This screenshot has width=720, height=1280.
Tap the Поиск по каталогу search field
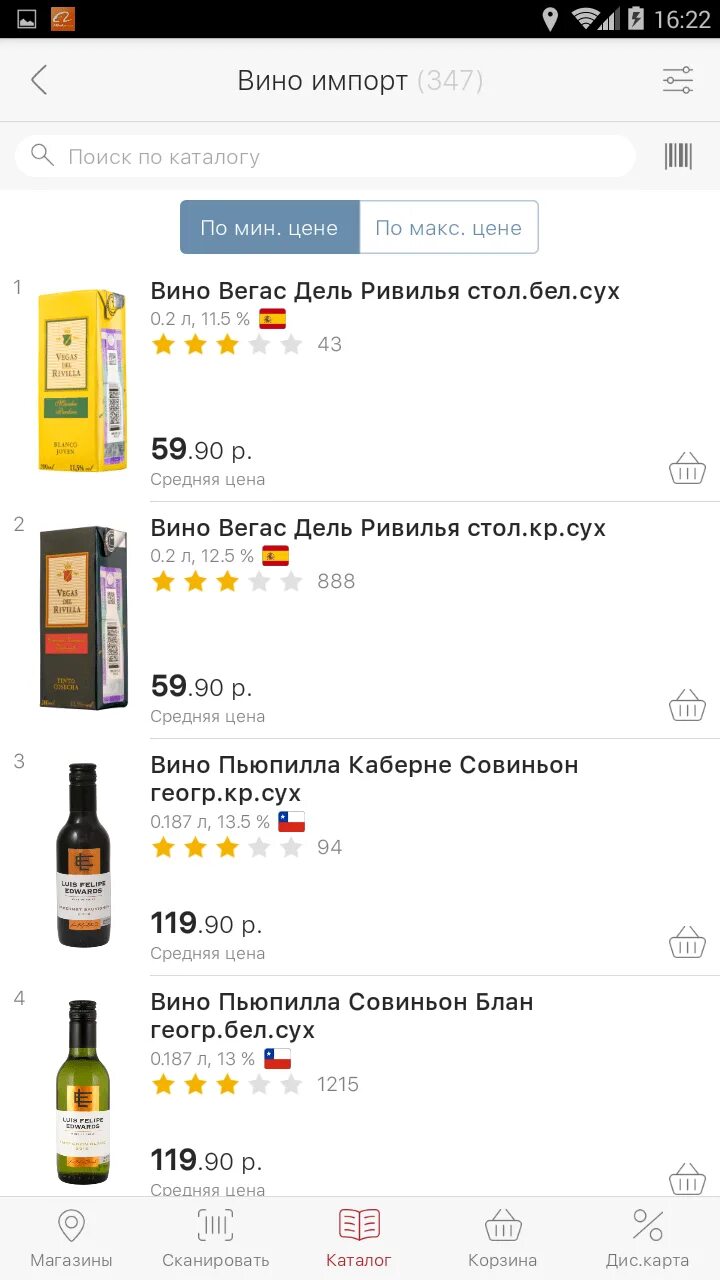(x=325, y=155)
